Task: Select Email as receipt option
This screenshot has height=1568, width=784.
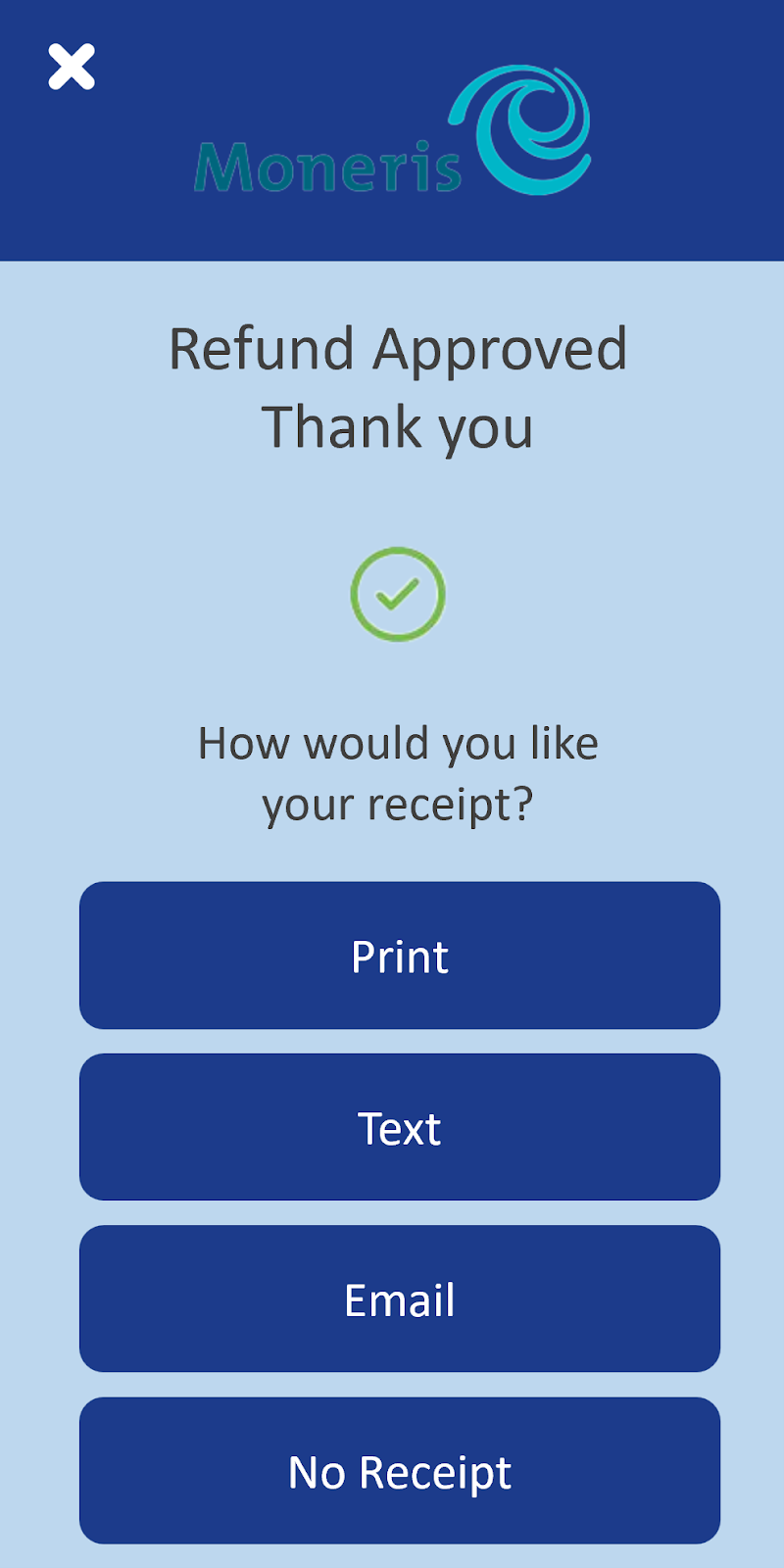Action: pyautogui.click(x=400, y=1298)
